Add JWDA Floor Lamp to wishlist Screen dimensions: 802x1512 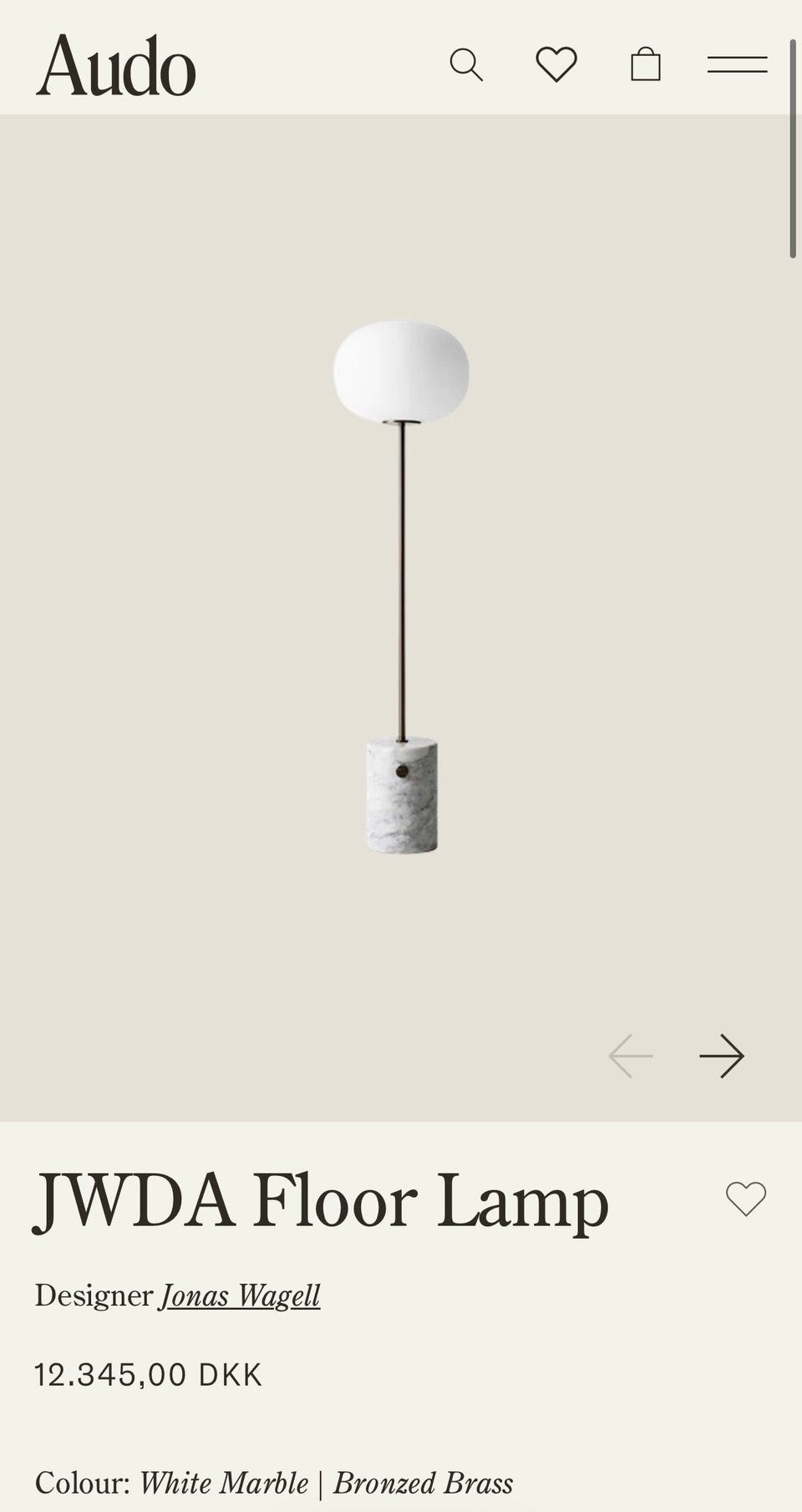click(746, 1199)
